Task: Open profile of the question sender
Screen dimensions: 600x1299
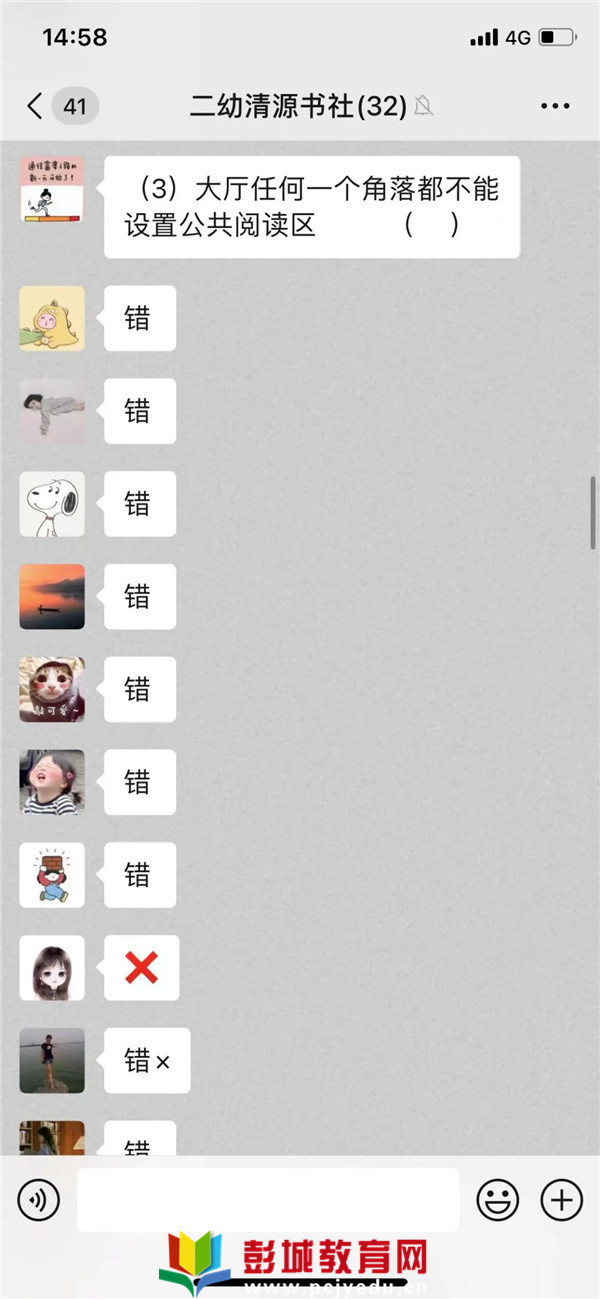Action: [x=52, y=190]
